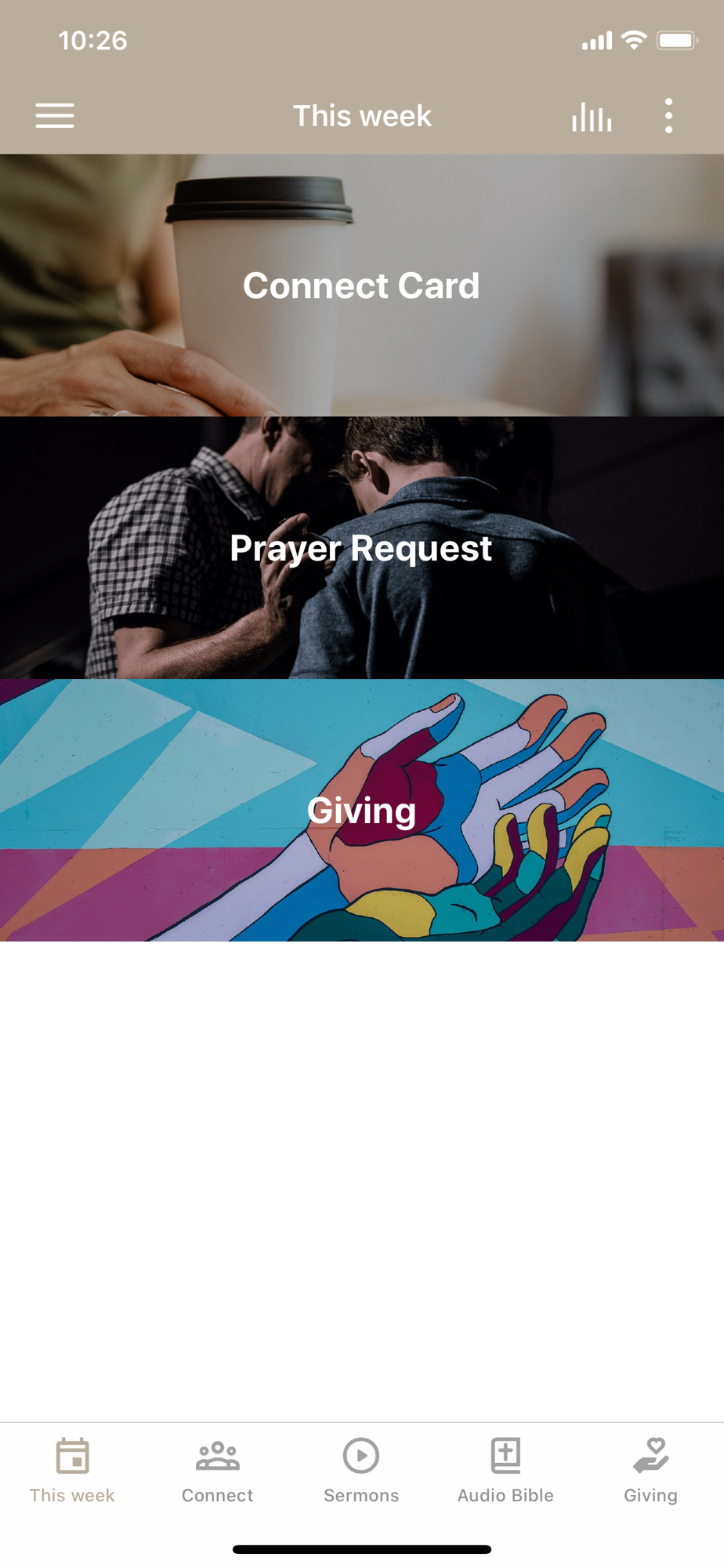Go to the Sermons tab
724x1568 pixels.
(361, 1471)
